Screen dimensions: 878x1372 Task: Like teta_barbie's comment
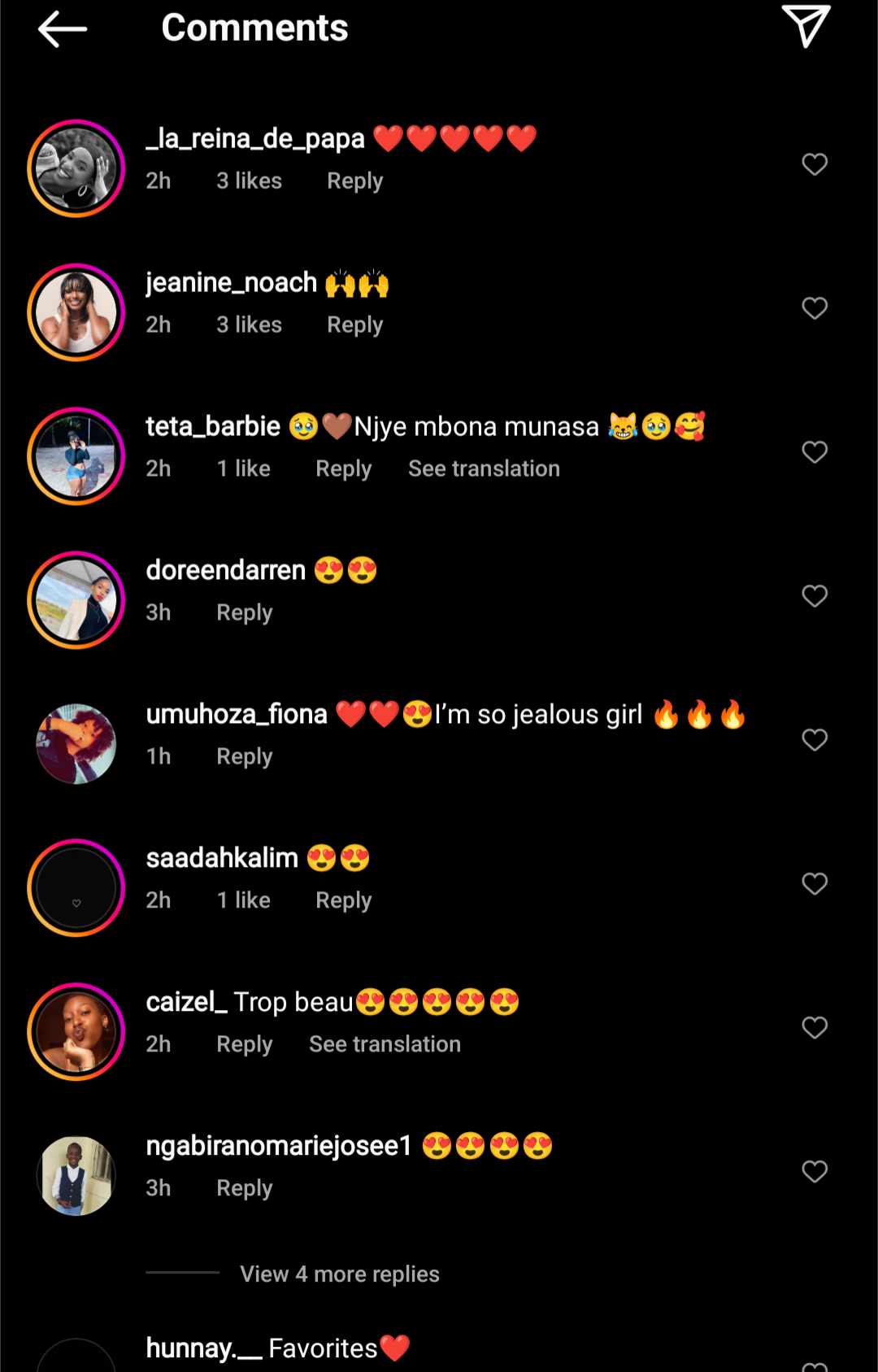click(x=814, y=452)
